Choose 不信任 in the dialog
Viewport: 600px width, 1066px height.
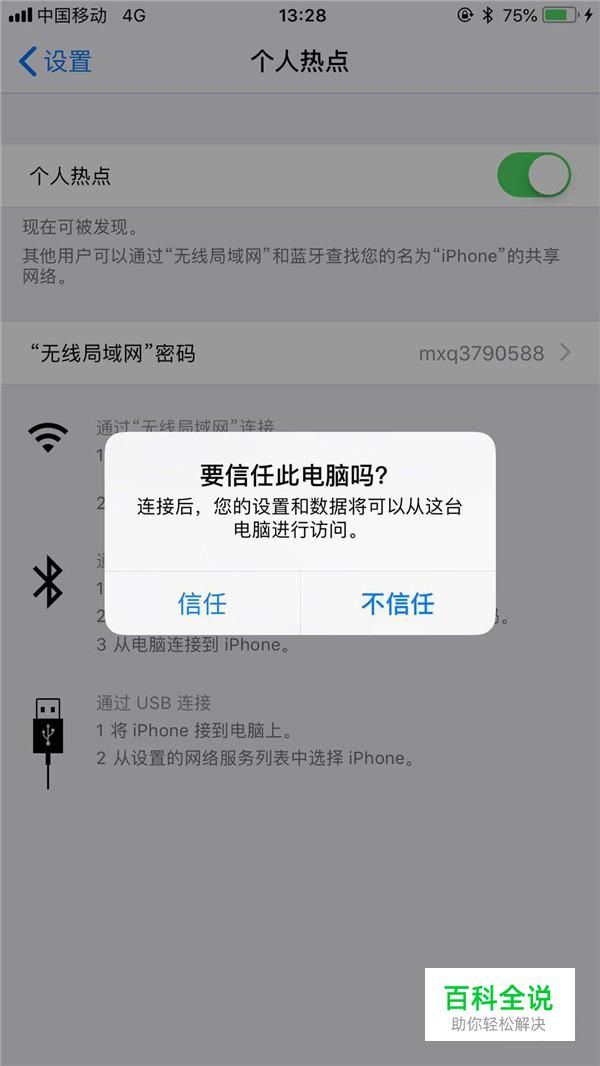point(398,603)
